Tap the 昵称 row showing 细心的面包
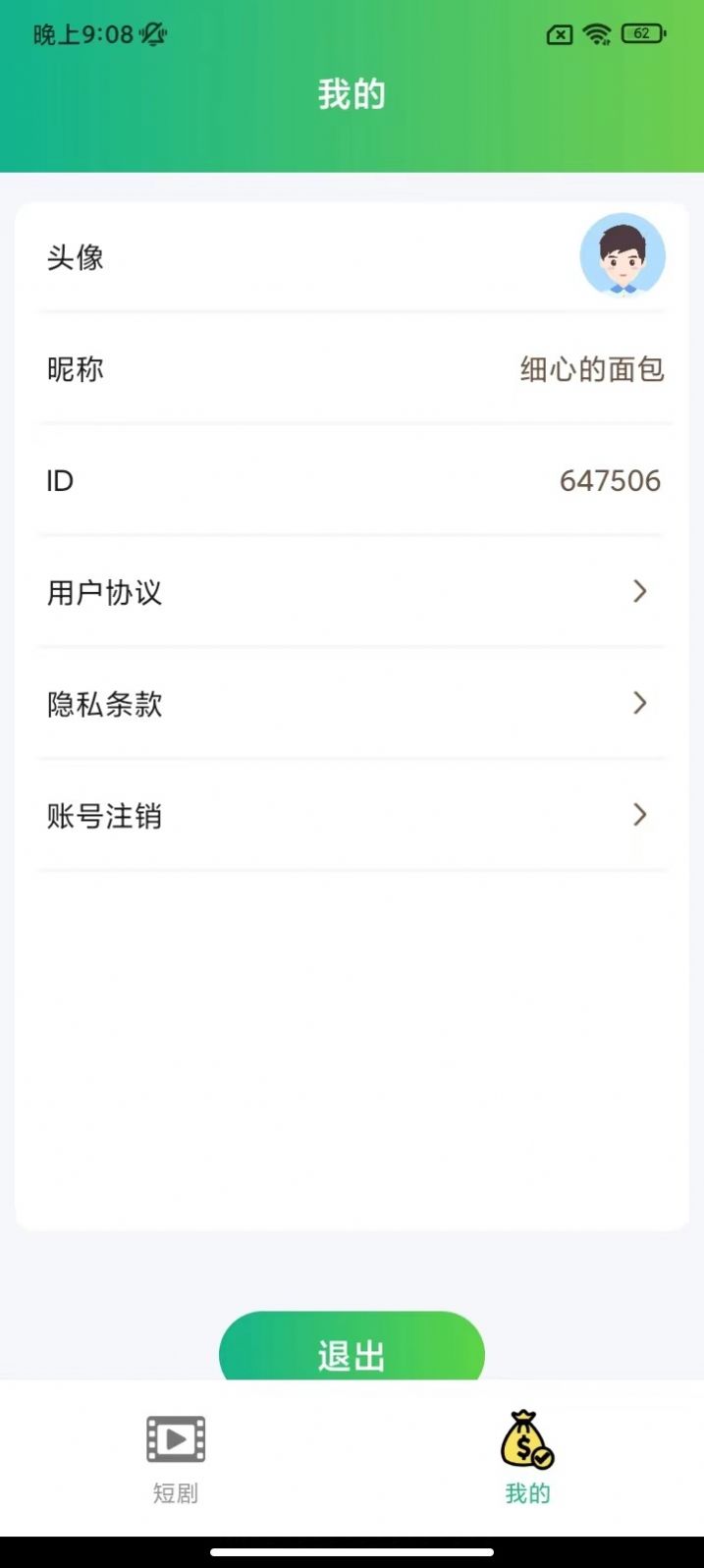The width and height of the screenshot is (704, 1568). (x=352, y=369)
